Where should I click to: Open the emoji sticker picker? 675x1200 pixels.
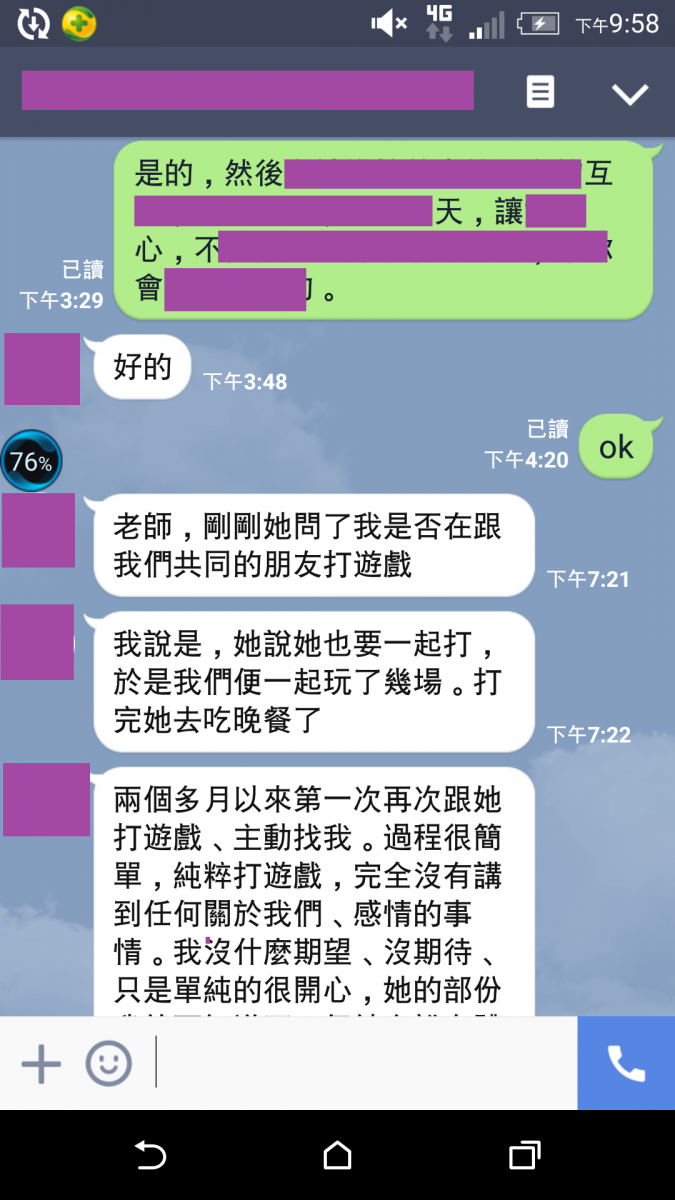coord(108,1063)
